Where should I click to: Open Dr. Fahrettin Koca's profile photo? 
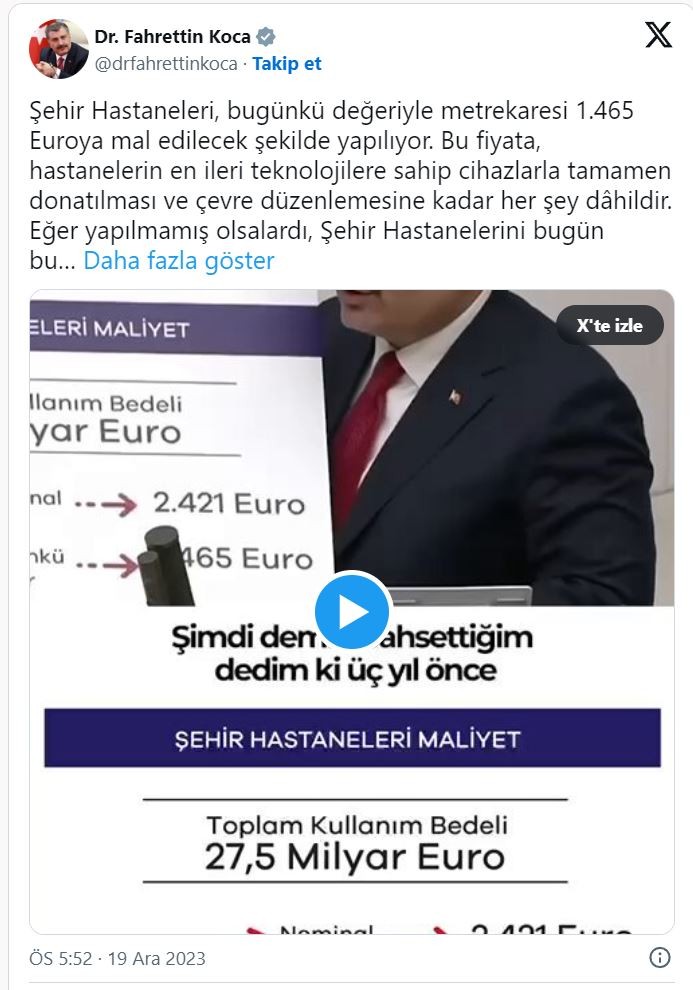58,49
